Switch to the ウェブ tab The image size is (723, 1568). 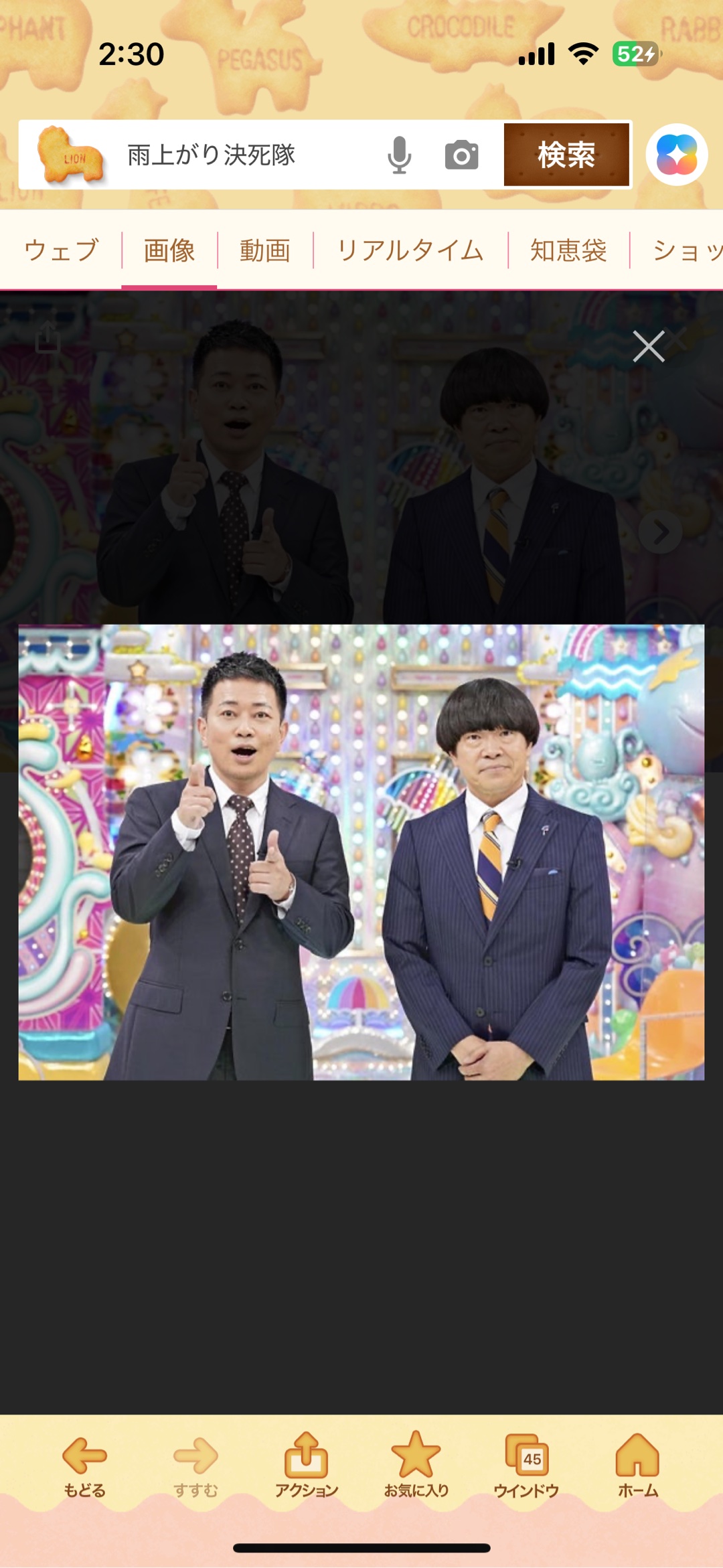[x=62, y=250]
